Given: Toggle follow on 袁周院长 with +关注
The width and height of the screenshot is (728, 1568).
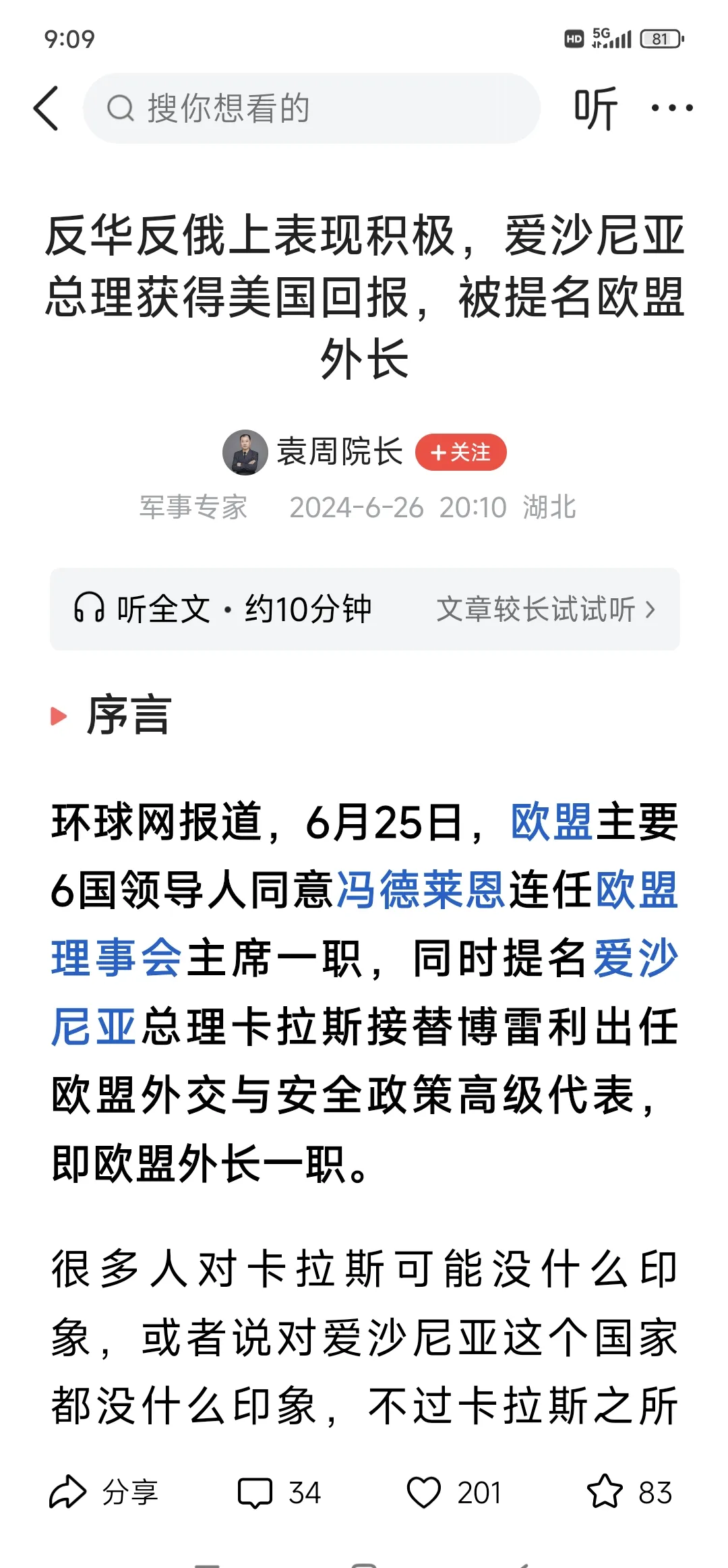Looking at the screenshot, I should [x=462, y=452].
